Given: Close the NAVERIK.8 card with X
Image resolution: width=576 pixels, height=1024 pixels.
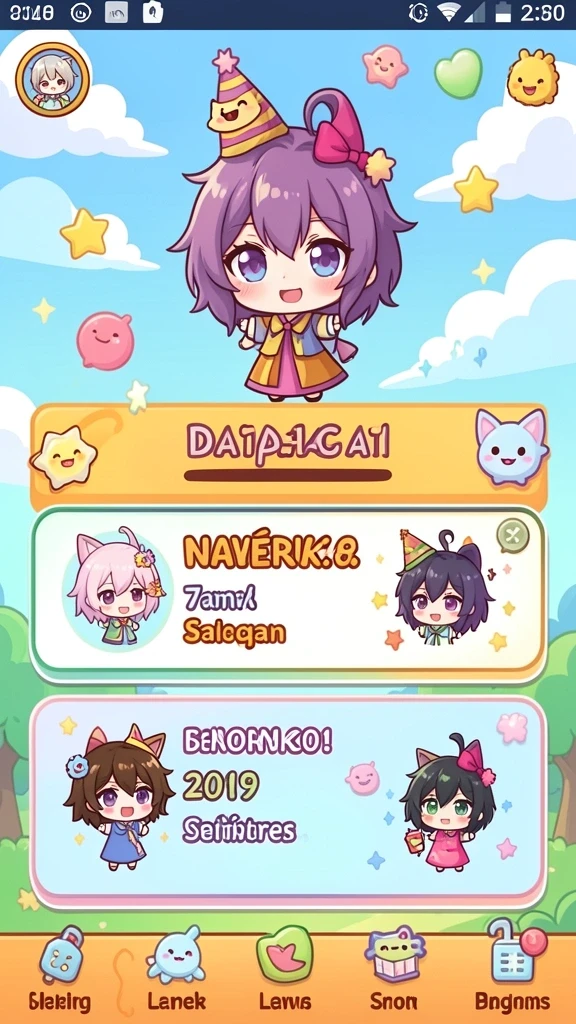Looking at the screenshot, I should (513, 537).
